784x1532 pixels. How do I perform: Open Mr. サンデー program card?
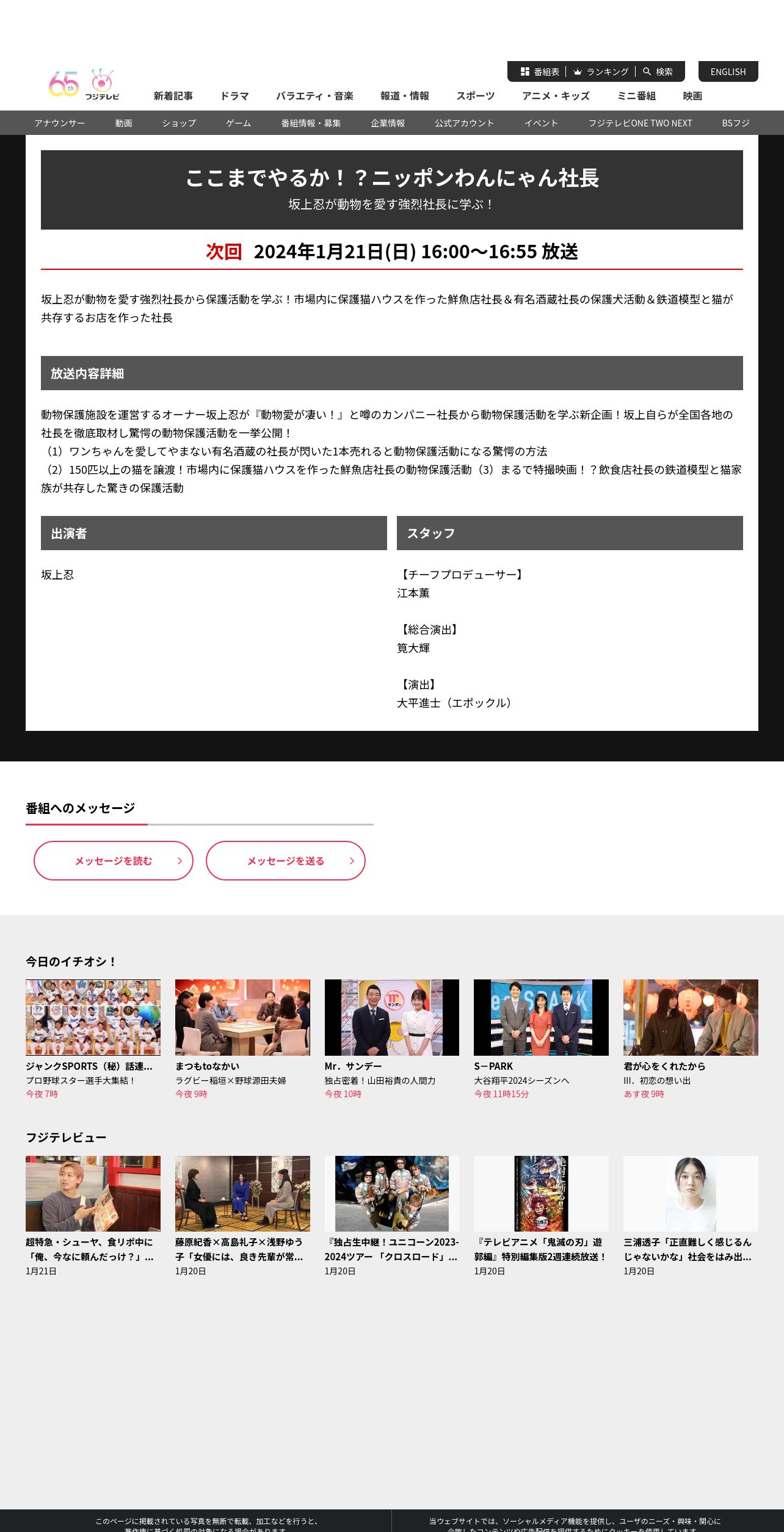pyautogui.click(x=391, y=1039)
